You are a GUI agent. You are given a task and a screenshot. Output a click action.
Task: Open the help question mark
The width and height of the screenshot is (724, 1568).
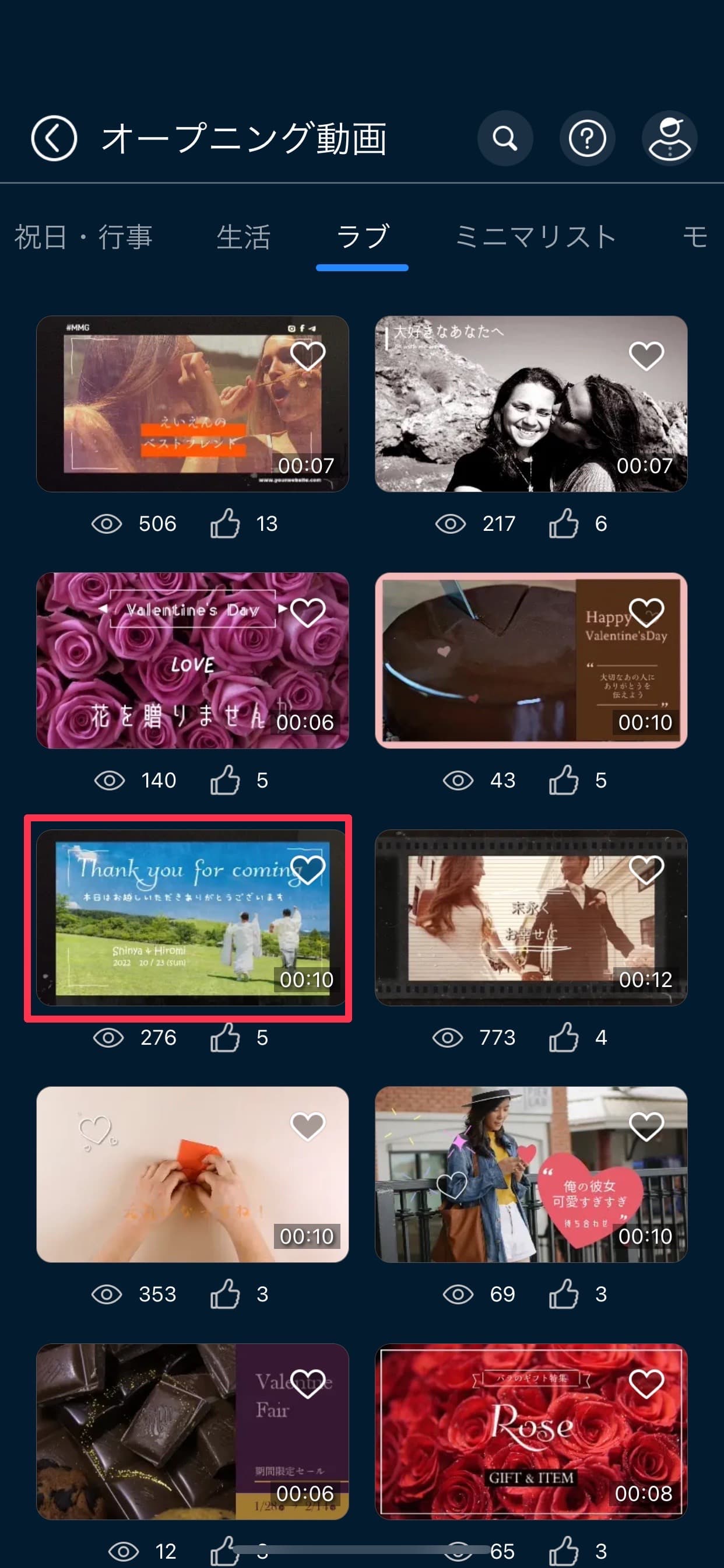pyautogui.click(x=587, y=138)
